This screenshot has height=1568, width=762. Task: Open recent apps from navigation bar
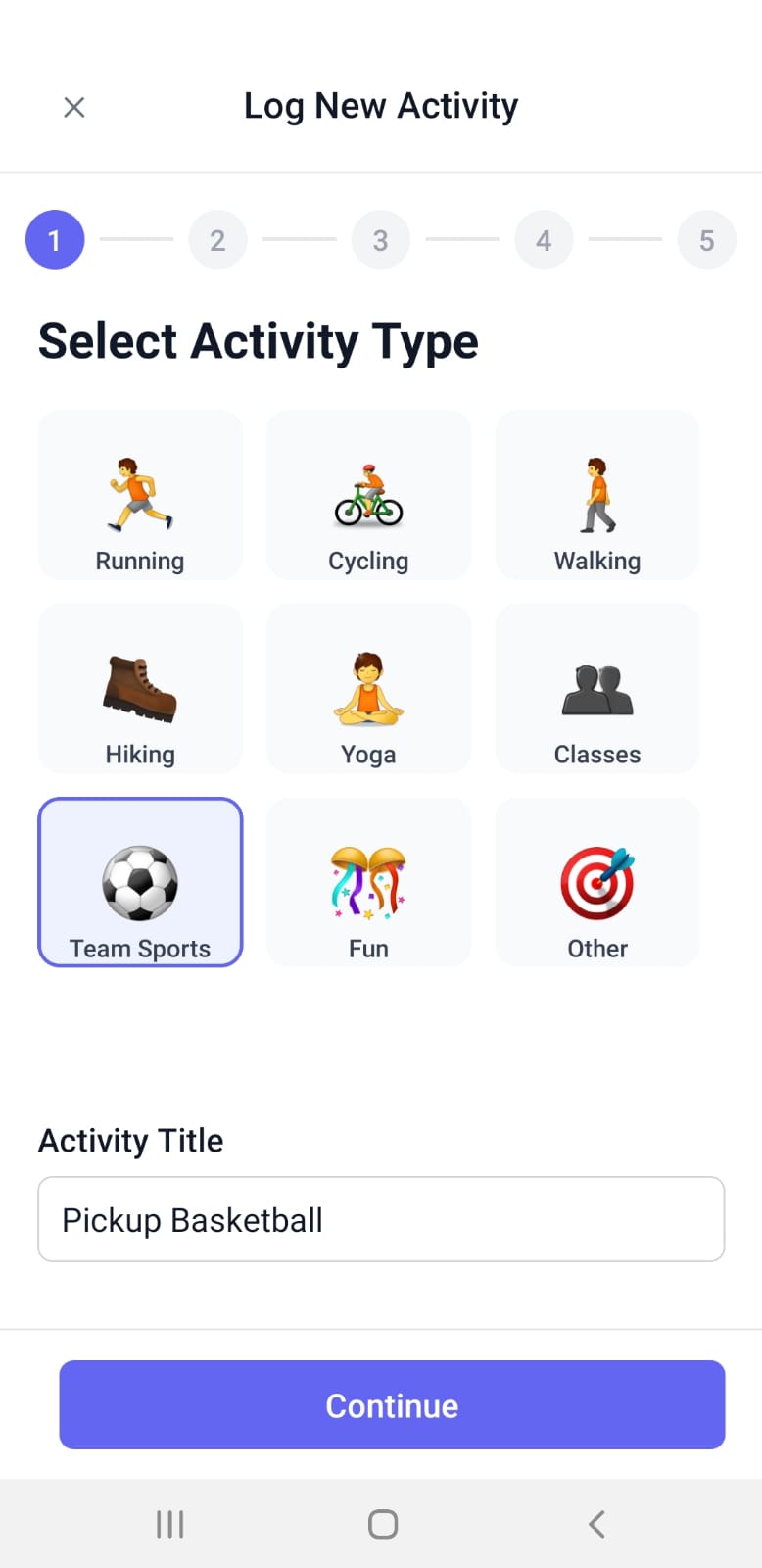(170, 1524)
